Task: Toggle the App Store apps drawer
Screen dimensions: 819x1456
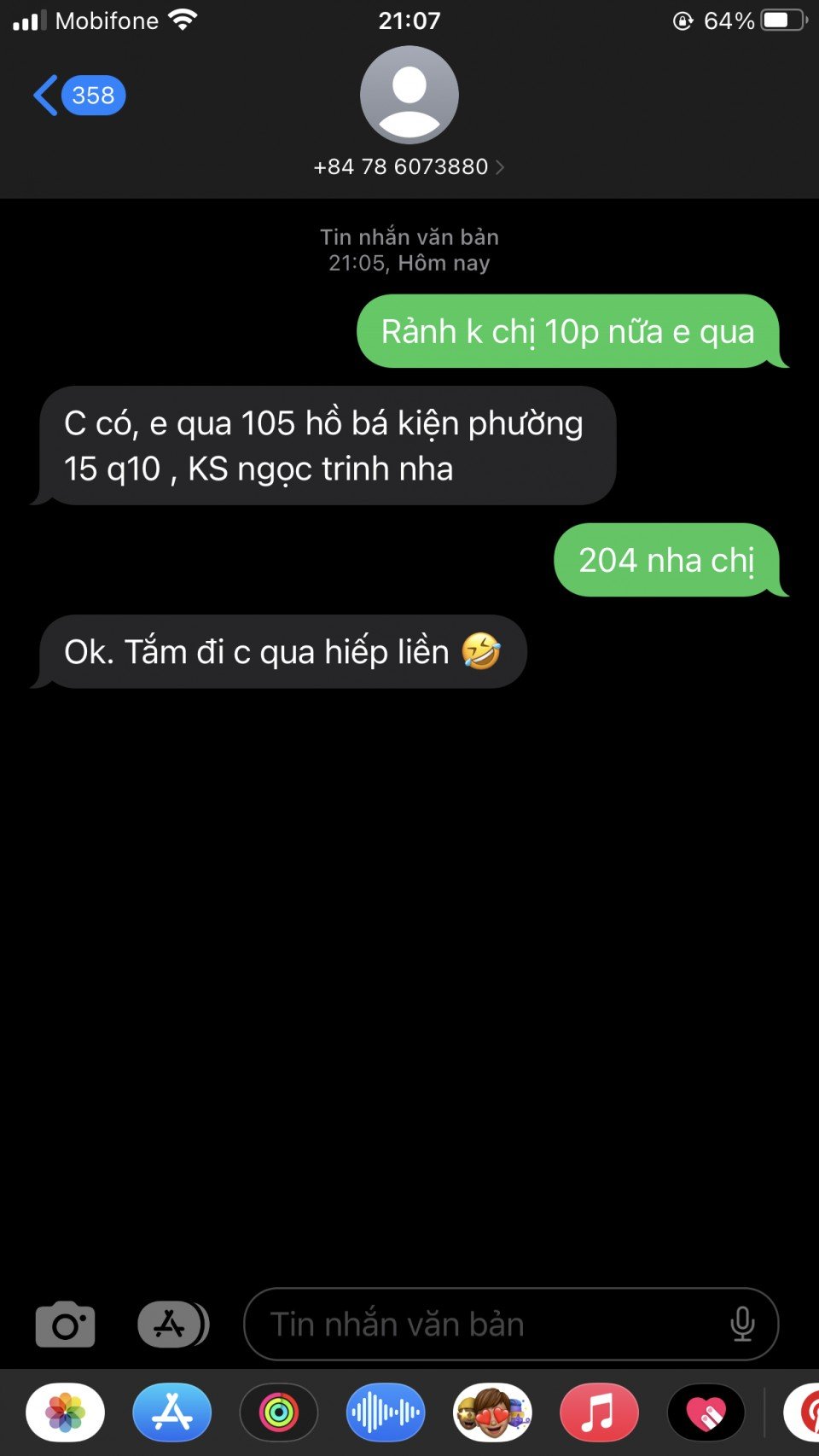Action: pos(172,1325)
